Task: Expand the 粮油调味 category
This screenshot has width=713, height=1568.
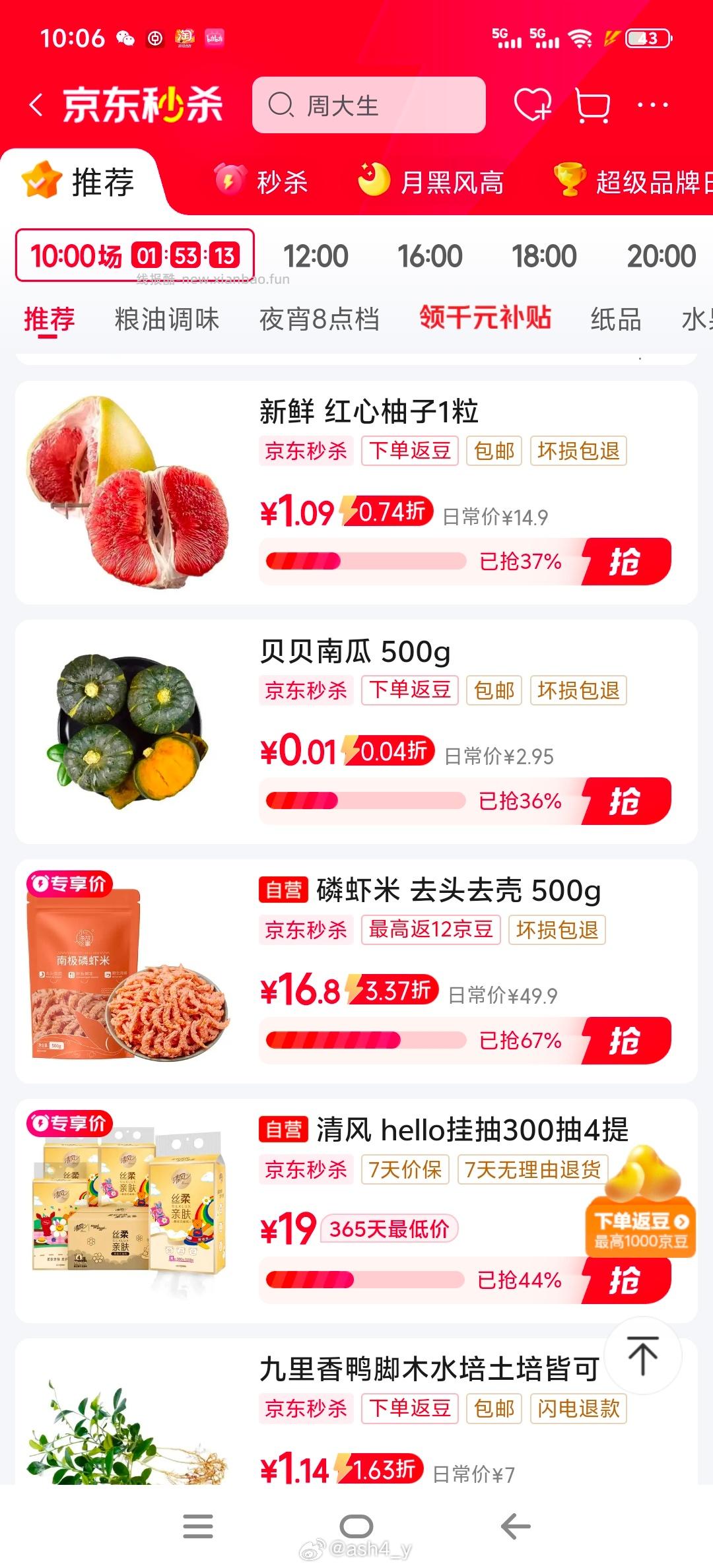Action: [165, 319]
